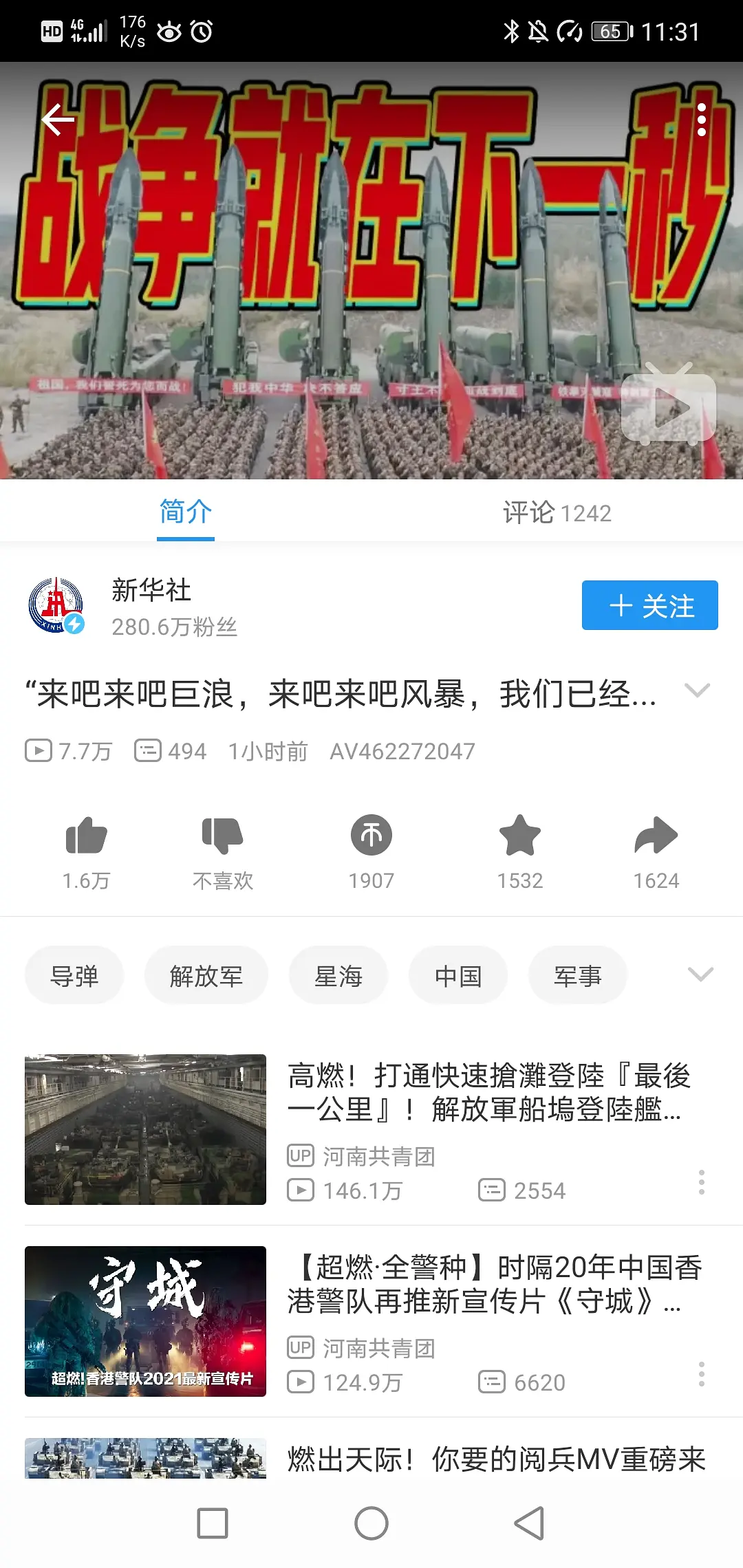Viewport: 743px width, 1568px height.
Task: Select the 军事 tag chip
Action: [577, 975]
